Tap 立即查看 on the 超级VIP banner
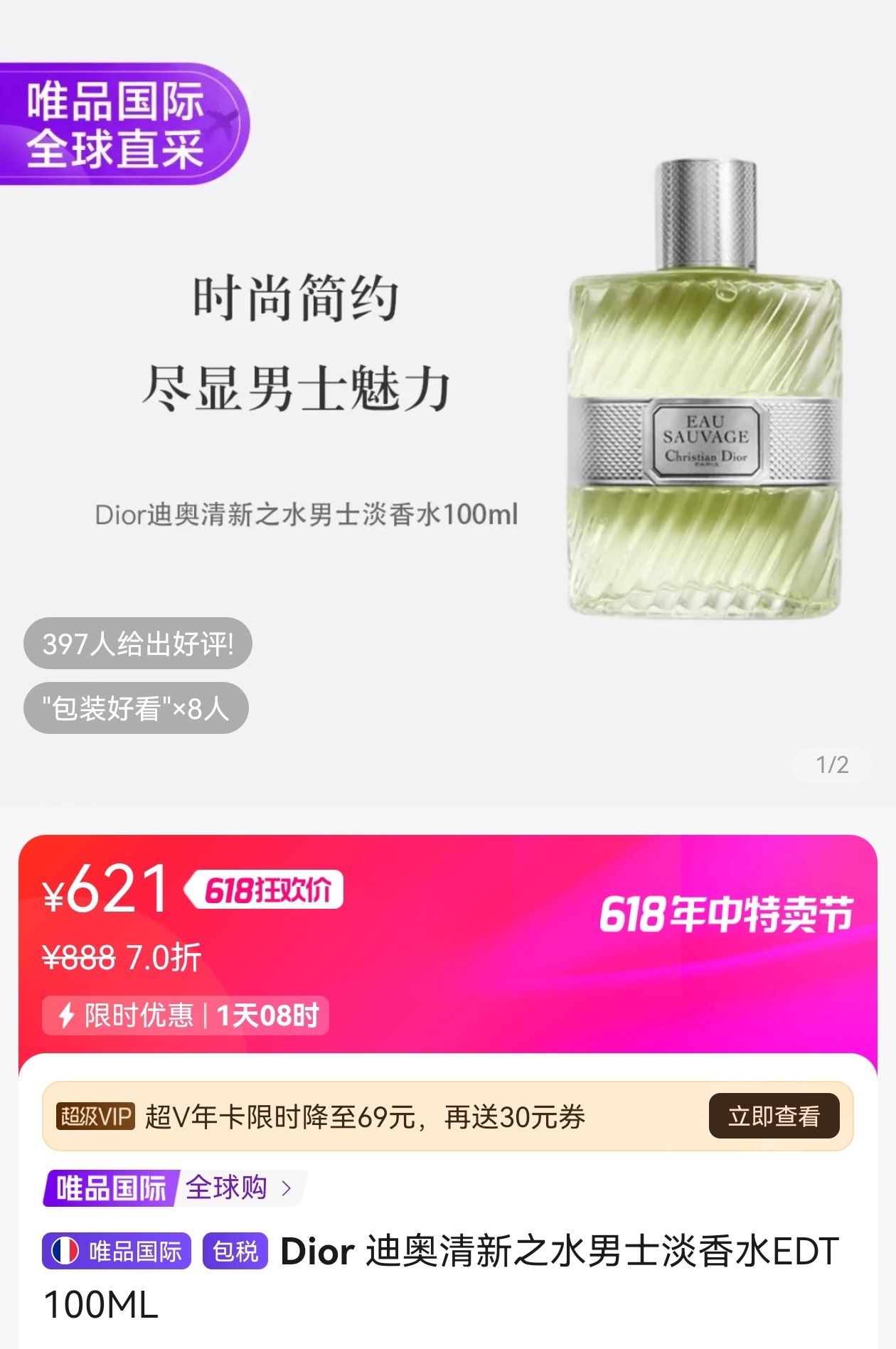This screenshot has height=1349, width=896. 774,1116
